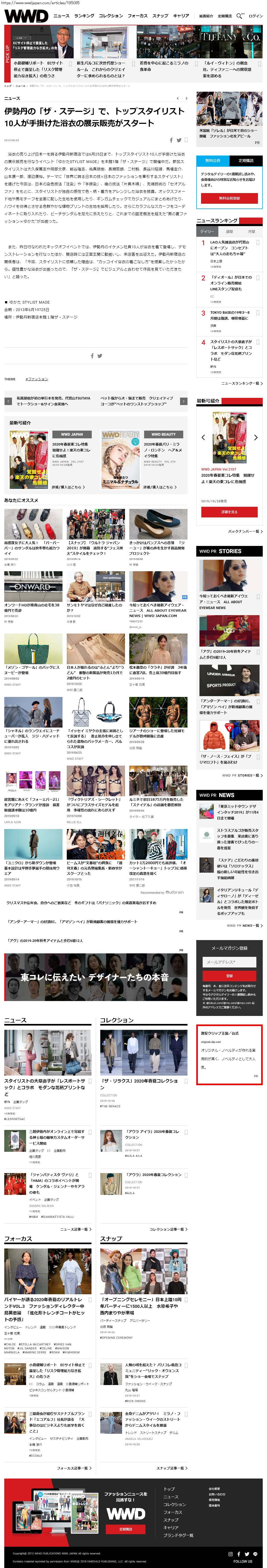The height and width of the screenshot is (1568, 267).
Task: Show next issue in 最新号紹介 carousel
Action: (x=256, y=437)
